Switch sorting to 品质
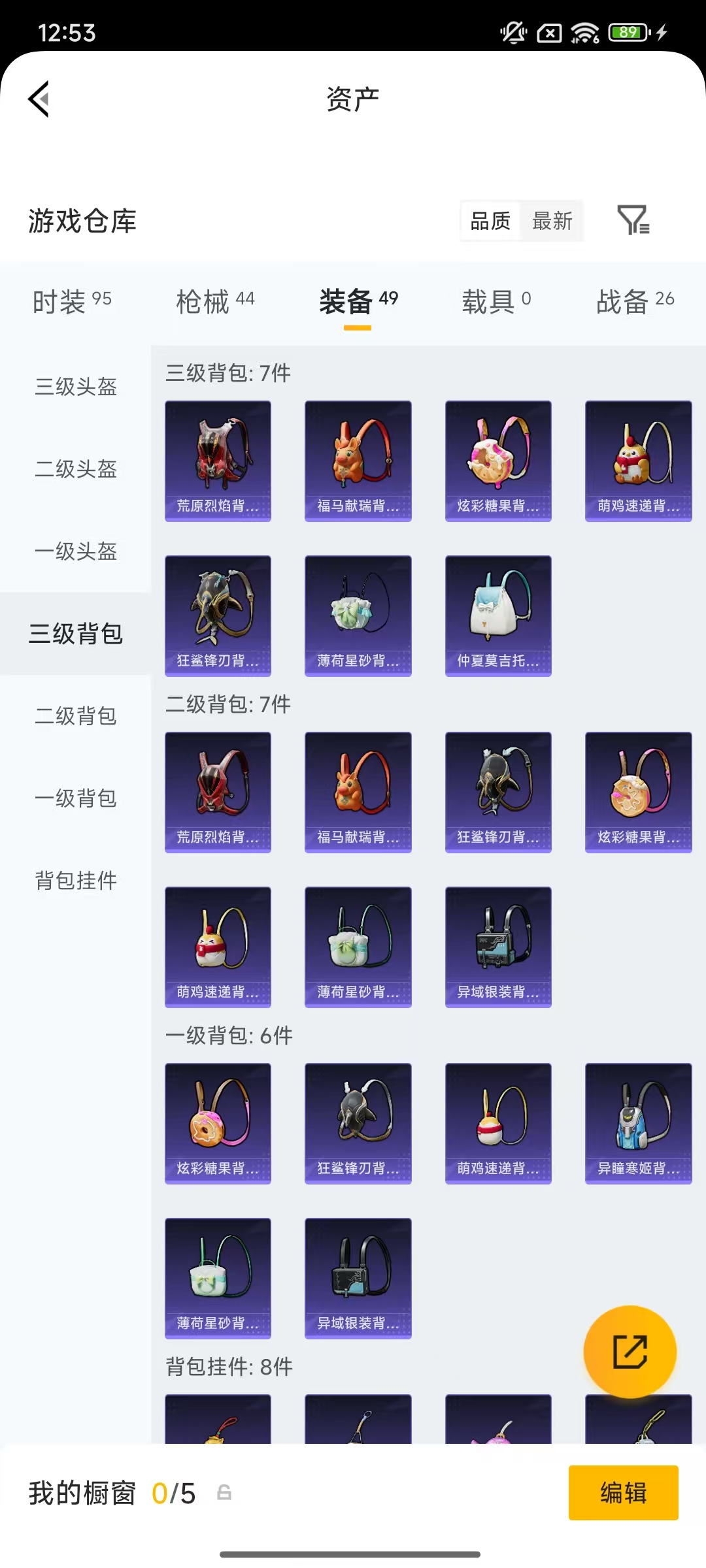 (489, 221)
